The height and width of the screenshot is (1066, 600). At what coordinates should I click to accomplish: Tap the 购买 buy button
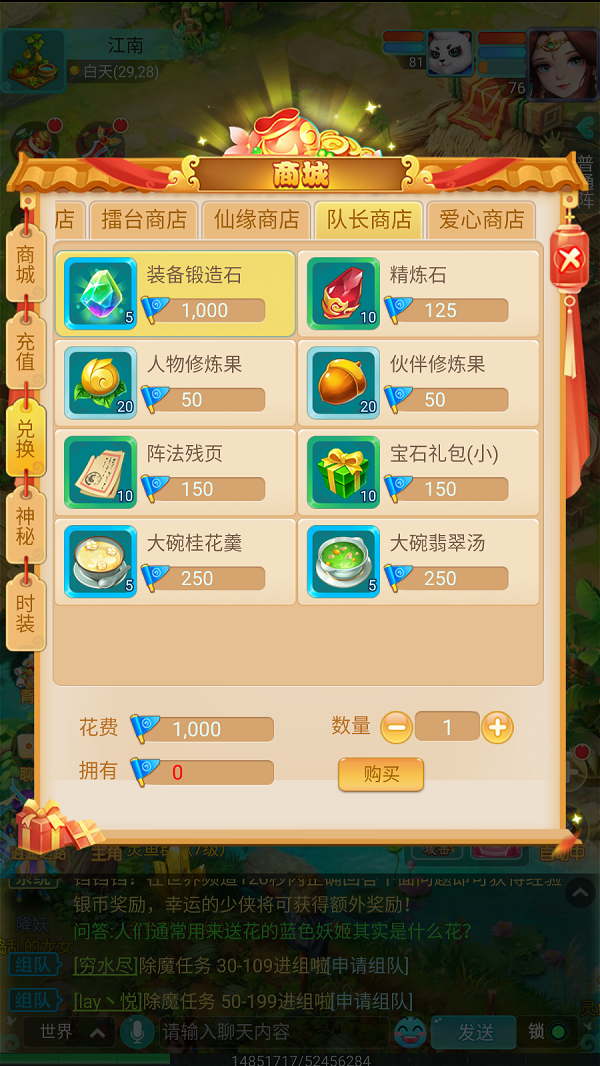pyautogui.click(x=380, y=774)
